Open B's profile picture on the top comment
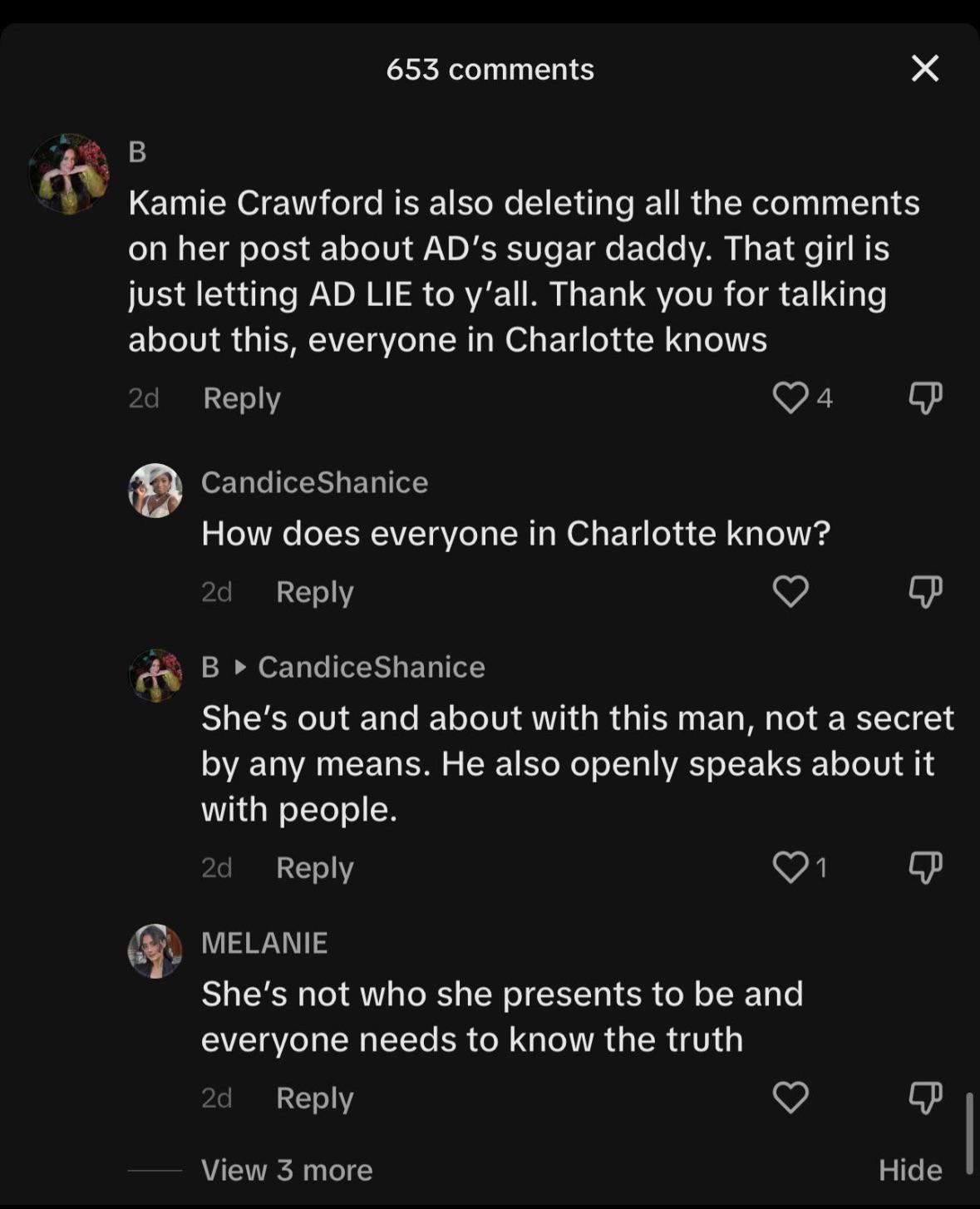 click(x=69, y=174)
